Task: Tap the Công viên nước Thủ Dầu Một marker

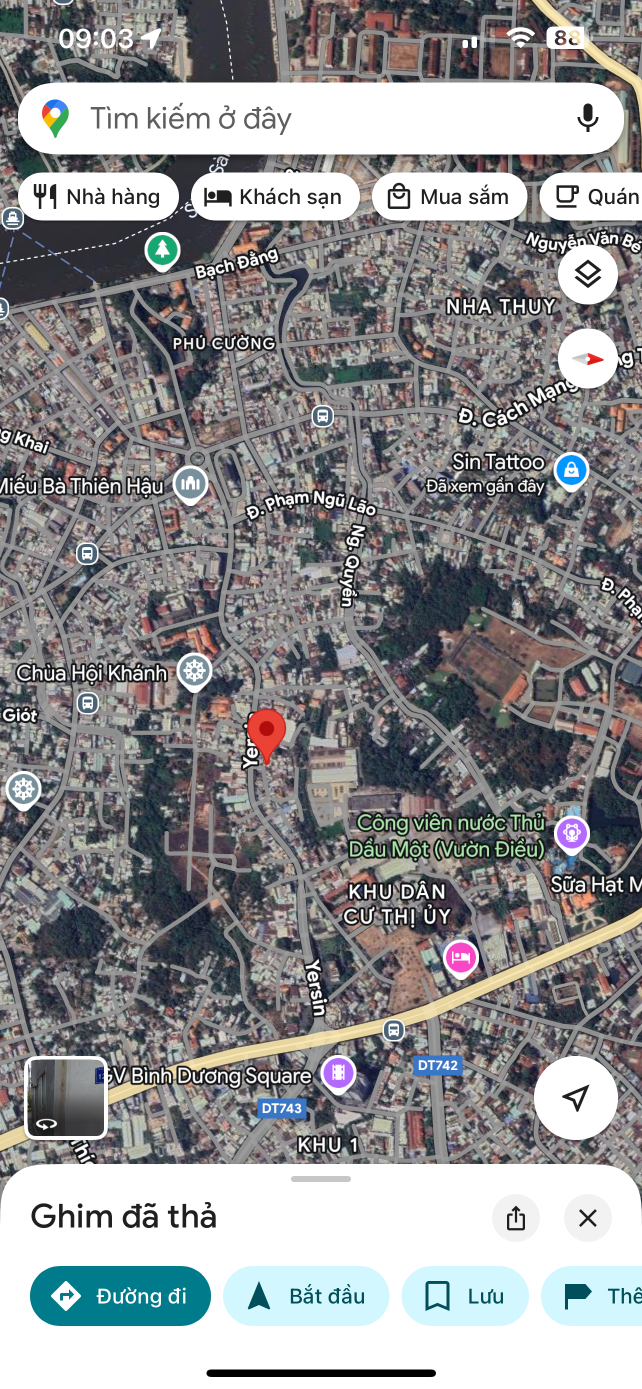Action: click(x=572, y=832)
